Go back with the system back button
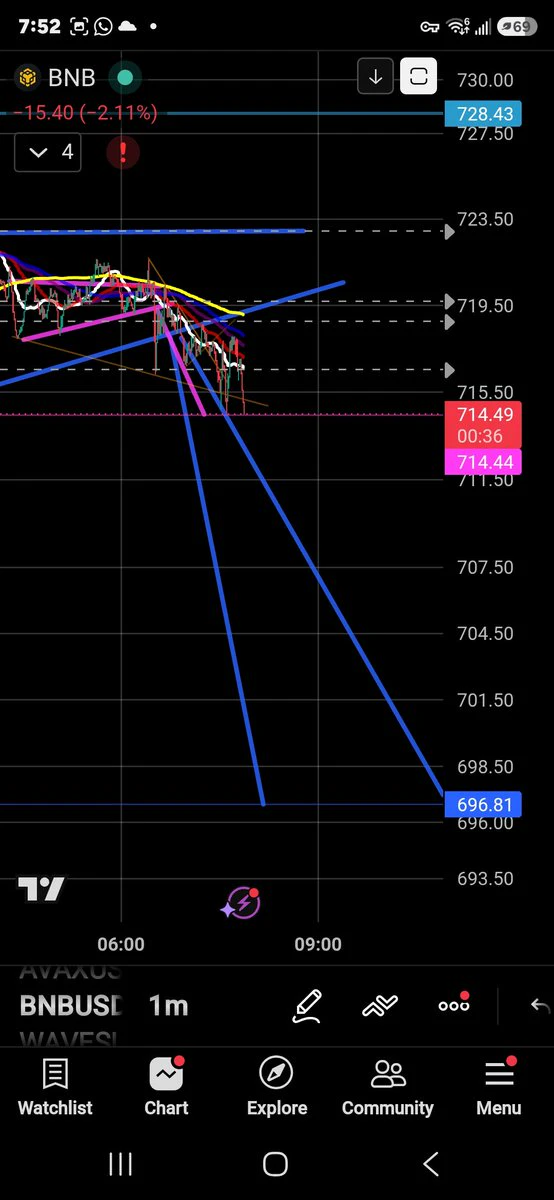 431,1163
